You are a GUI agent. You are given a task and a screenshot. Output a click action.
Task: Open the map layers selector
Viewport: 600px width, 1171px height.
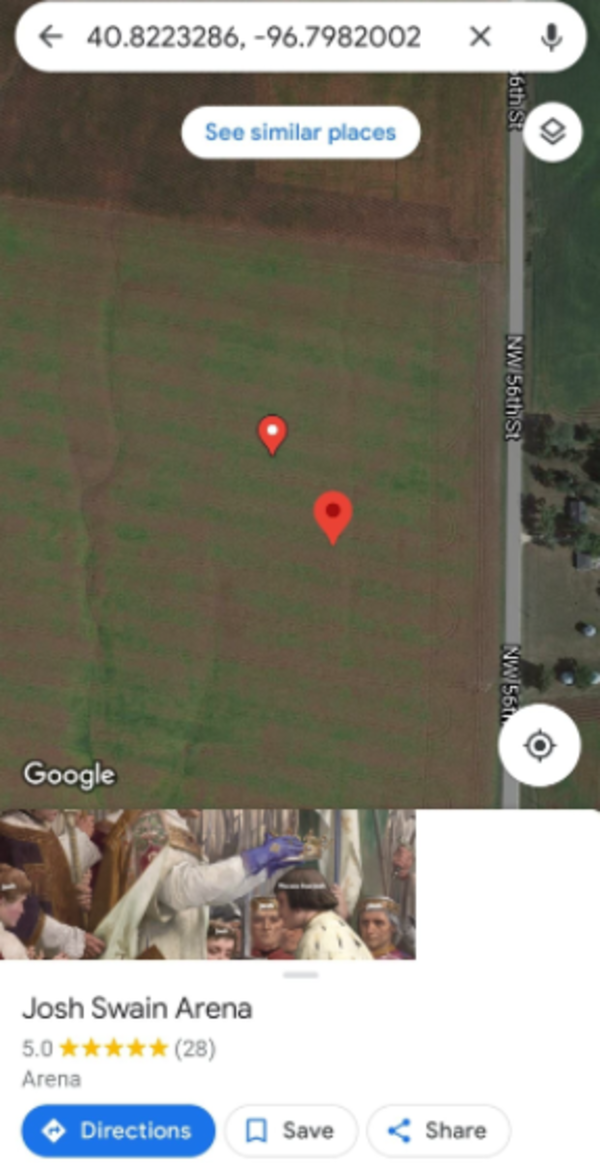click(552, 132)
